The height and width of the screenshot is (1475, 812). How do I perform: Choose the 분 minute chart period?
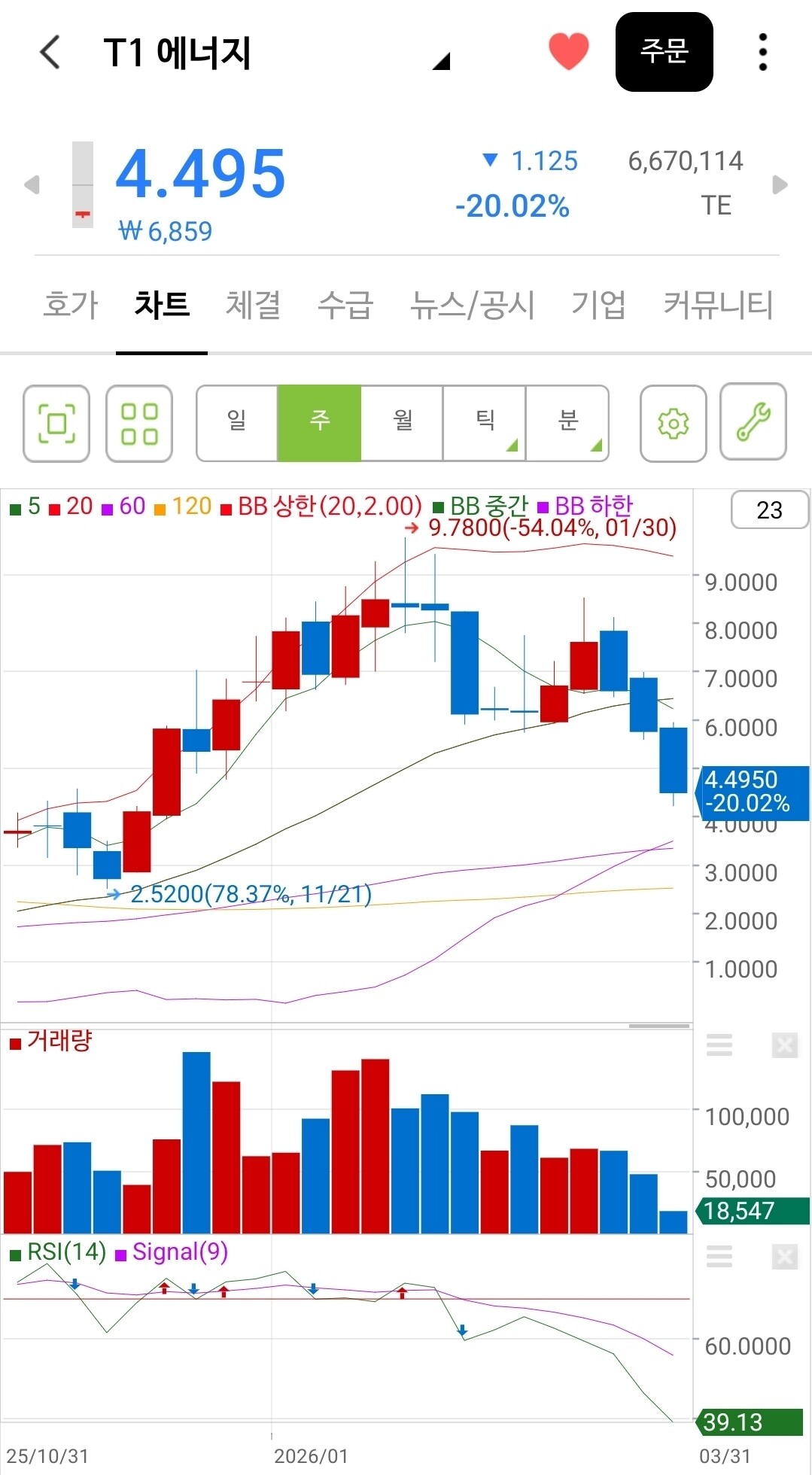pyautogui.click(x=567, y=423)
